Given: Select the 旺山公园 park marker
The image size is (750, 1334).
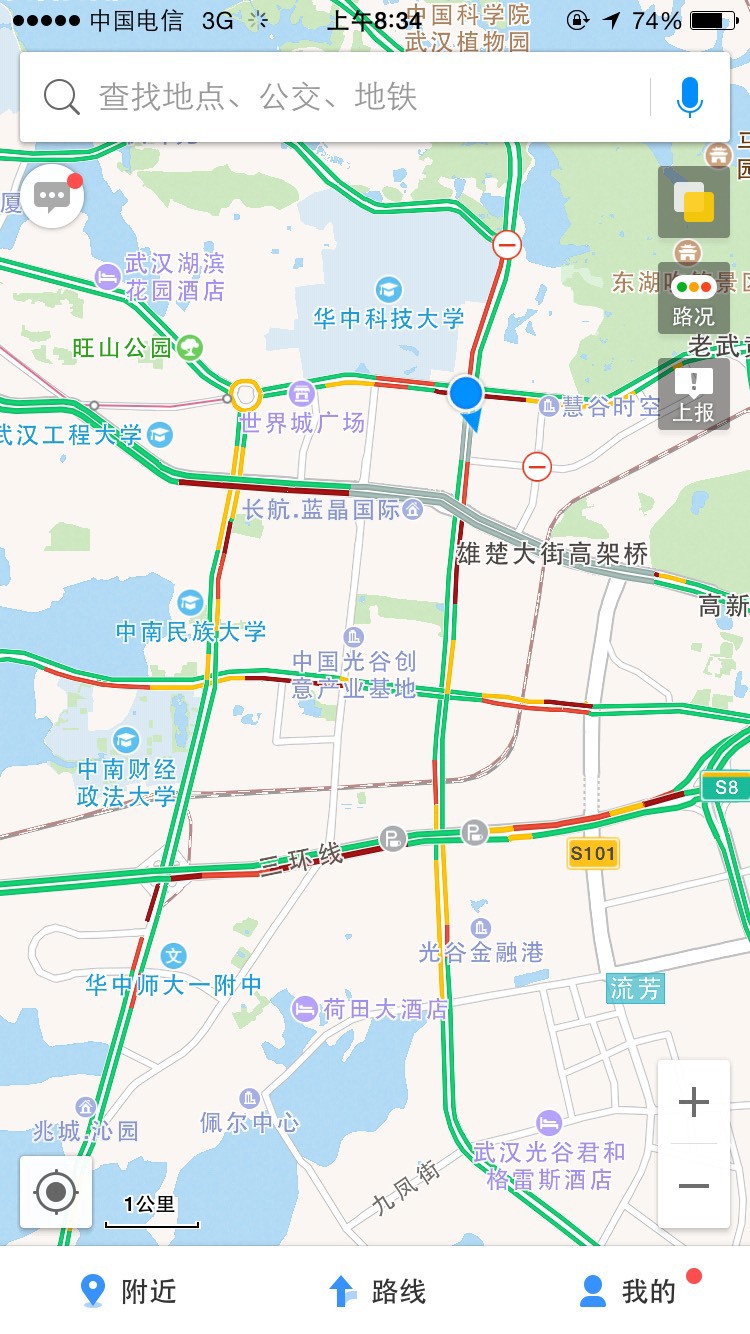Looking at the screenshot, I should (188, 348).
